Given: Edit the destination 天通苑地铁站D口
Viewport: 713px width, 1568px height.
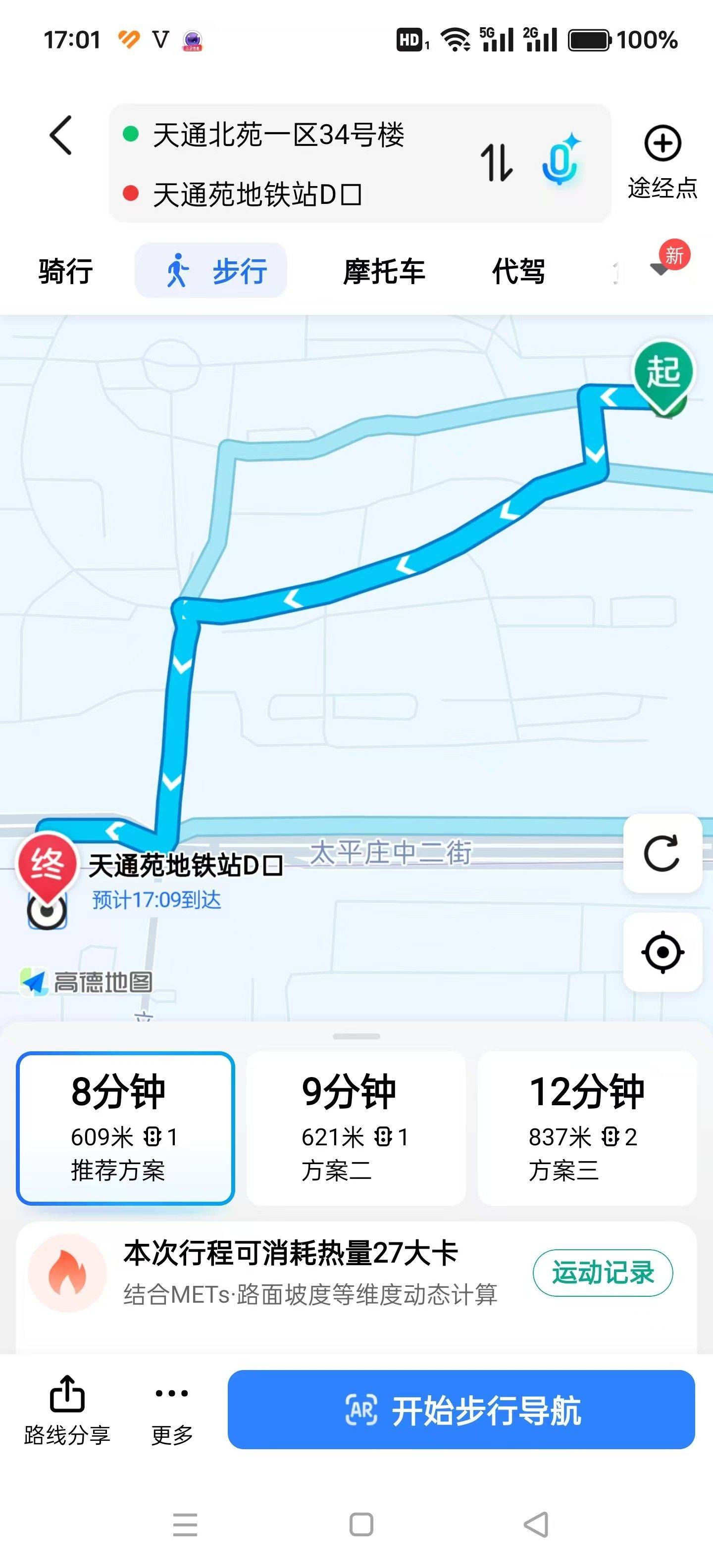Looking at the screenshot, I should coord(257,195).
